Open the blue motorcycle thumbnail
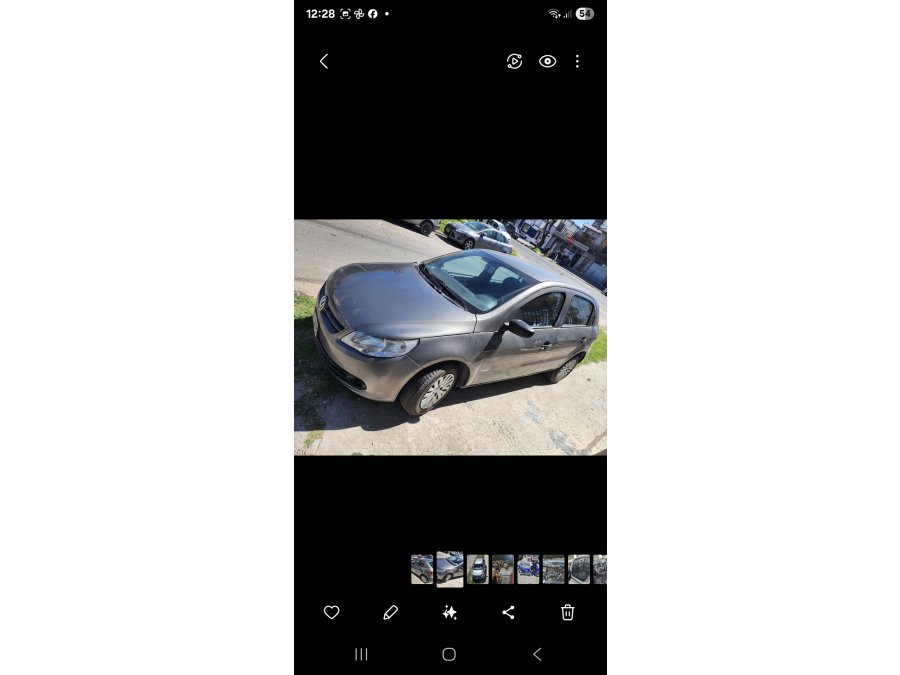 (528, 569)
